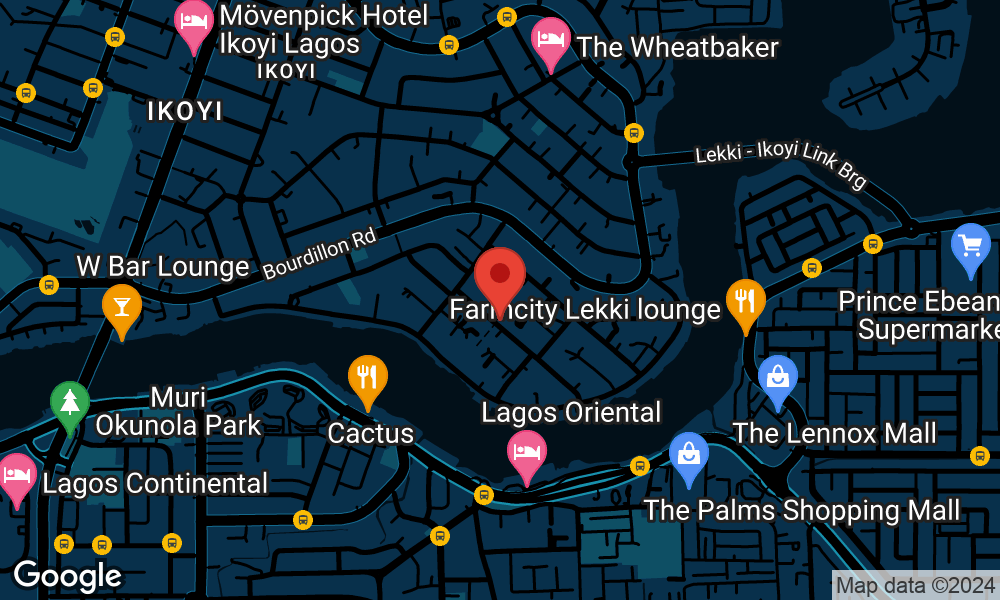The image size is (1000, 600).
Task: Open W Bar Lounge marker
Action: coord(122,308)
